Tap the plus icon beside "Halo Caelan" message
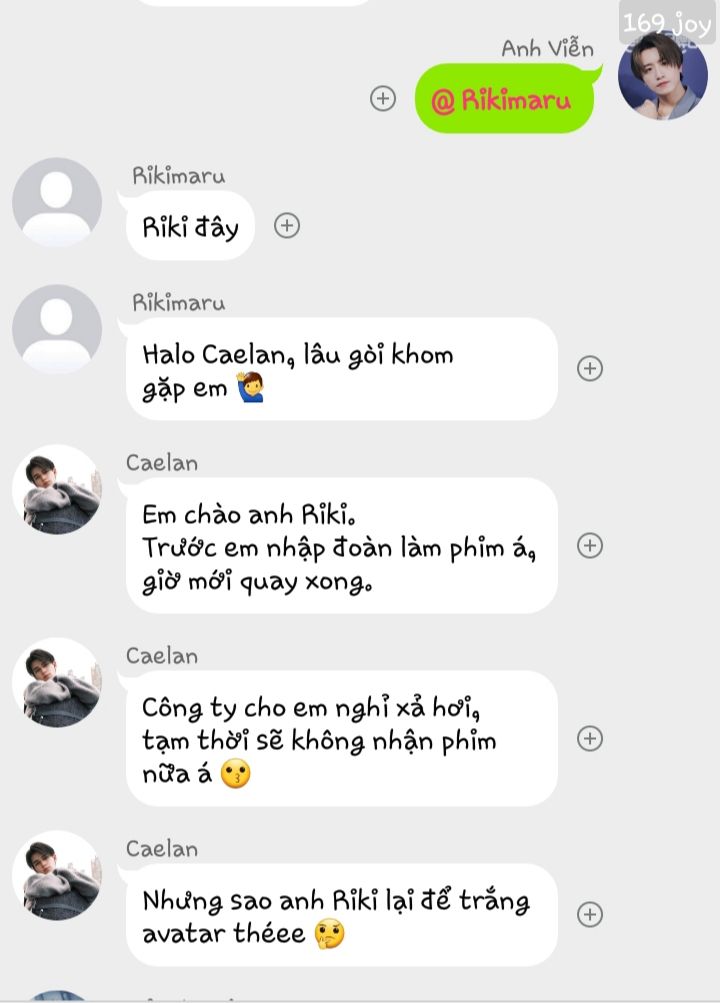Image resolution: width=720 pixels, height=1003 pixels. 590,368
